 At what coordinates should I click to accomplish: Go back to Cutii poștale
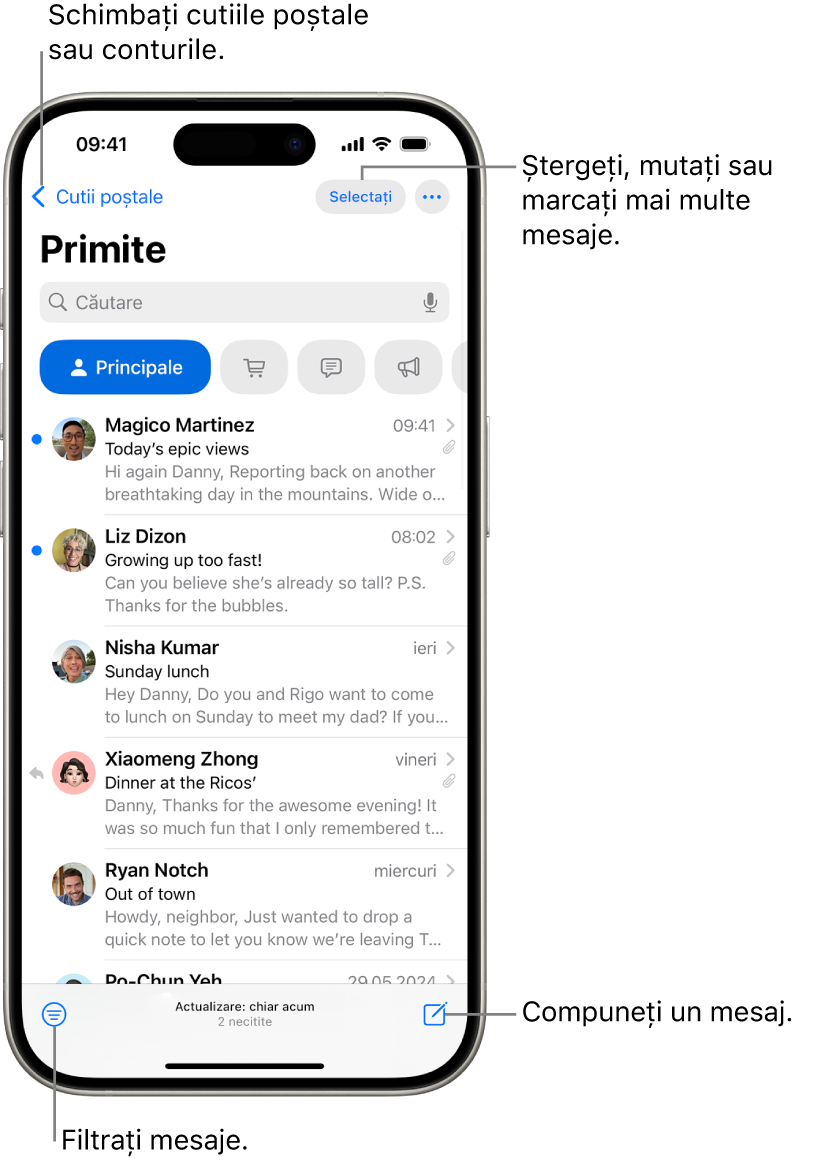[x=97, y=197]
